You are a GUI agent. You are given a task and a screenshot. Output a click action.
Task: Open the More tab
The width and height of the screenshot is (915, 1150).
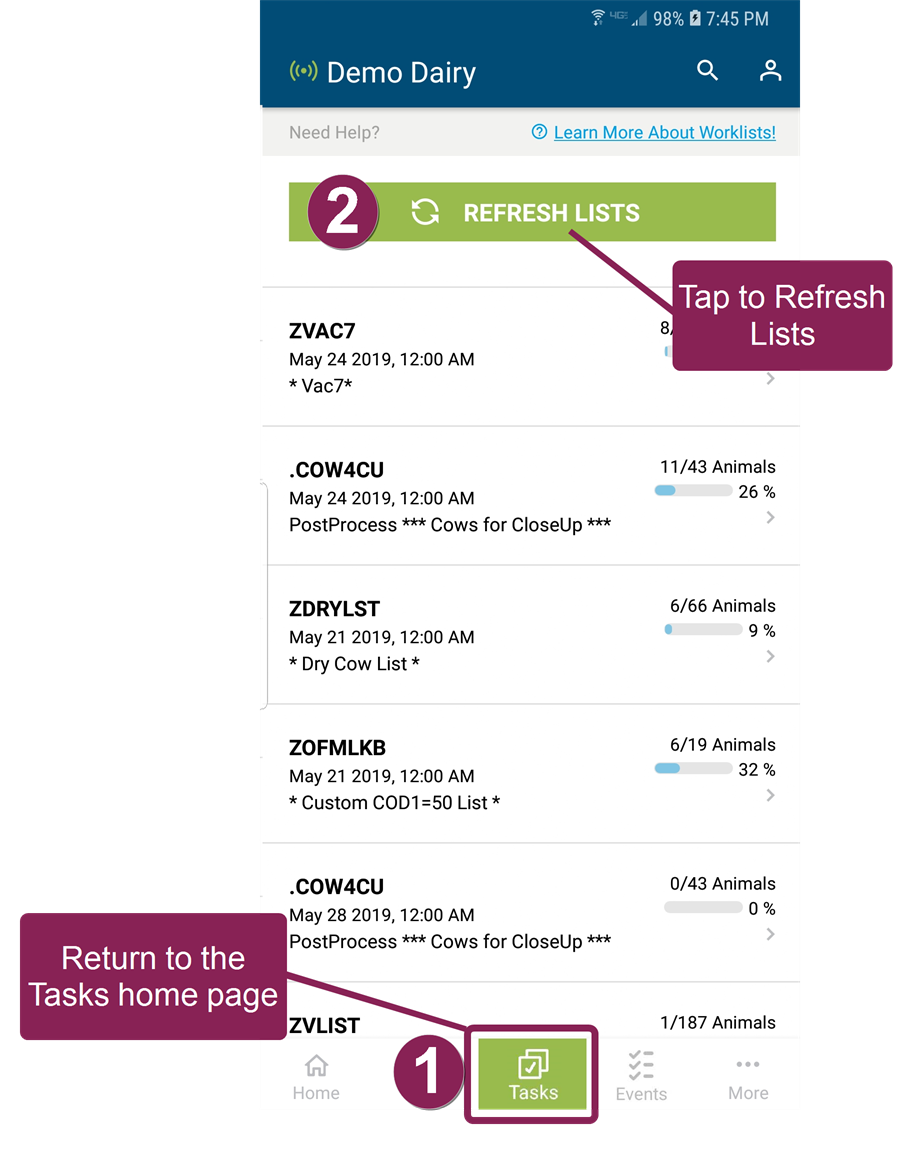[748, 1076]
